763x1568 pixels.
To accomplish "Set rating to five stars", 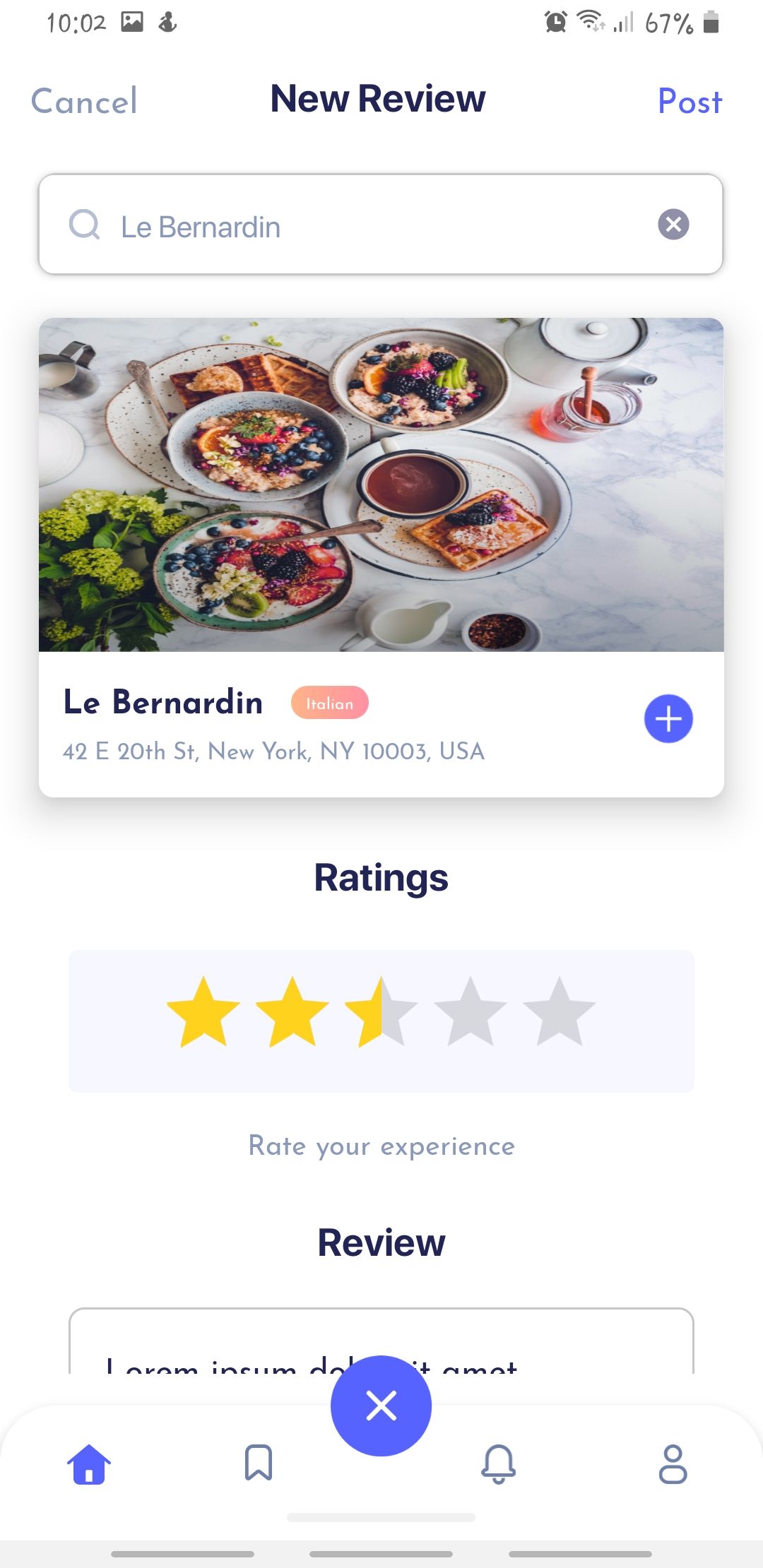I will pyautogui.click(x=560, y=1013).
